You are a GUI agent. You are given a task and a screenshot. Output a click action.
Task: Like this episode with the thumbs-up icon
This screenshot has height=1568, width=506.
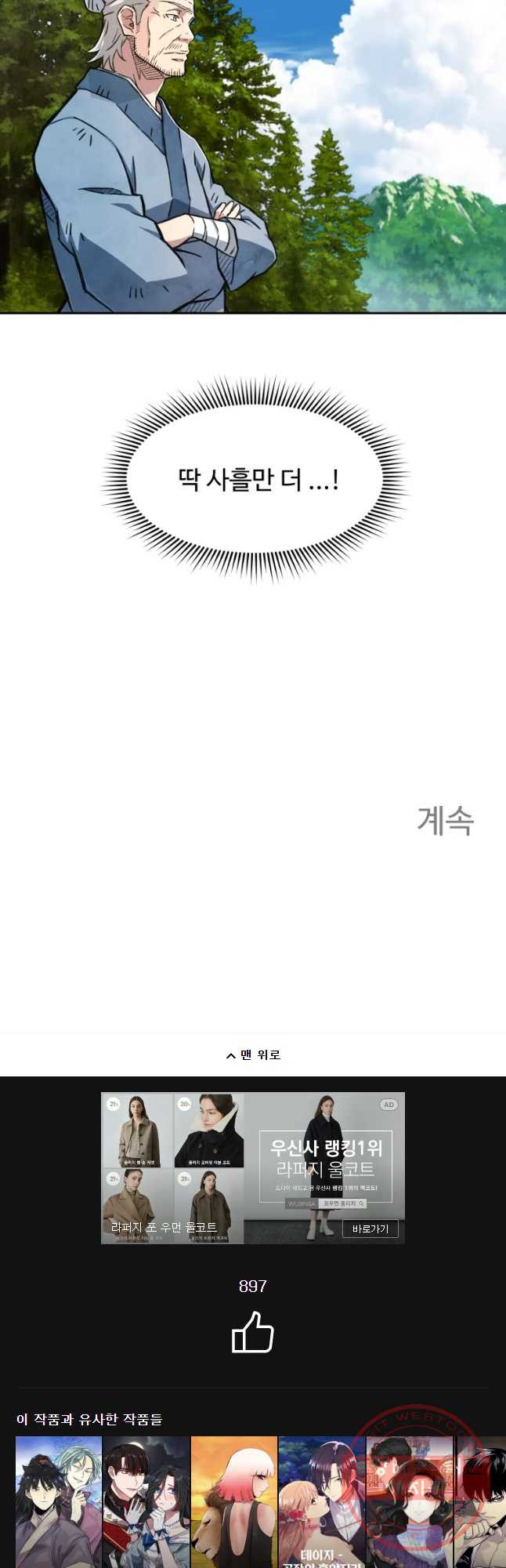pyautogui.click(x=252, y=1333)
